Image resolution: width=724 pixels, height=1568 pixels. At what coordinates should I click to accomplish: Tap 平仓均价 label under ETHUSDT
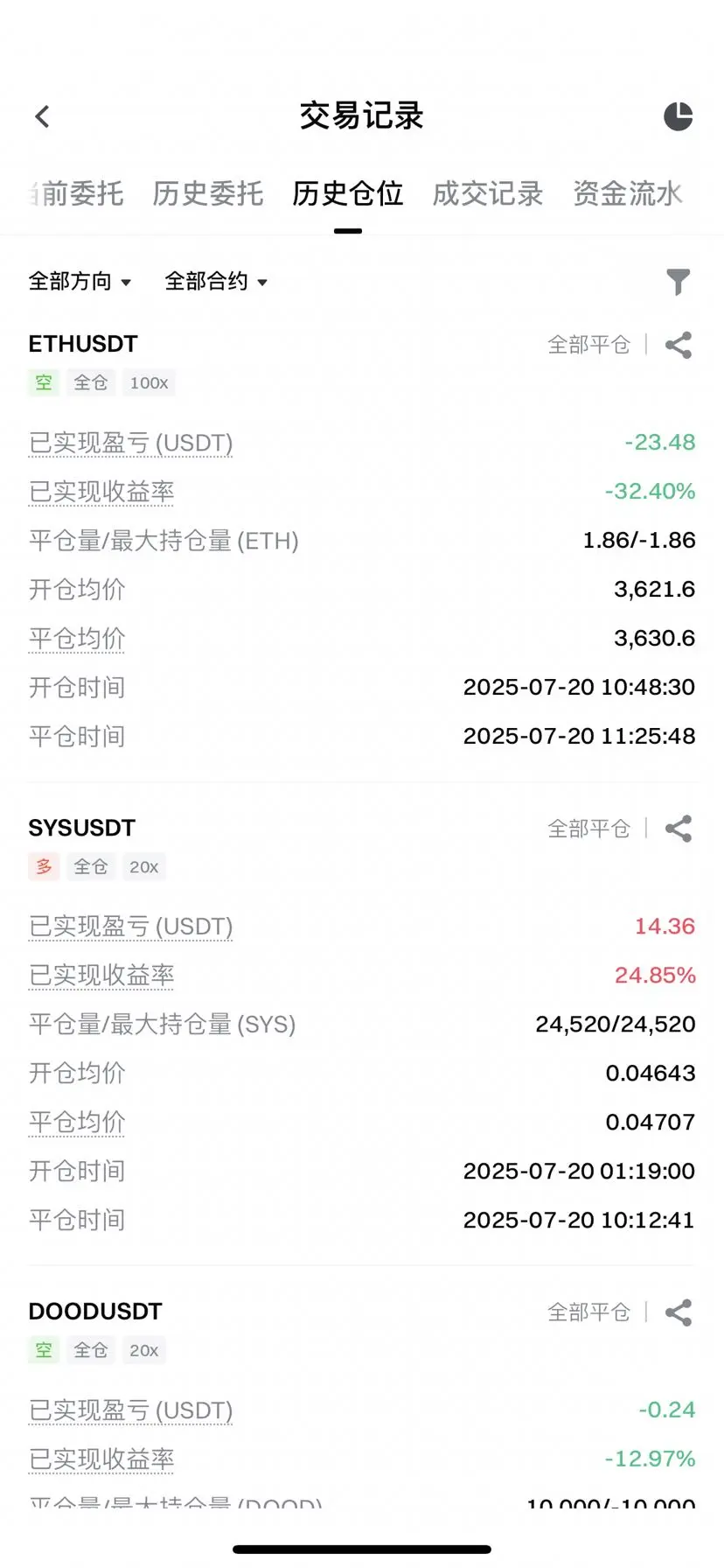tap(77, 639)
